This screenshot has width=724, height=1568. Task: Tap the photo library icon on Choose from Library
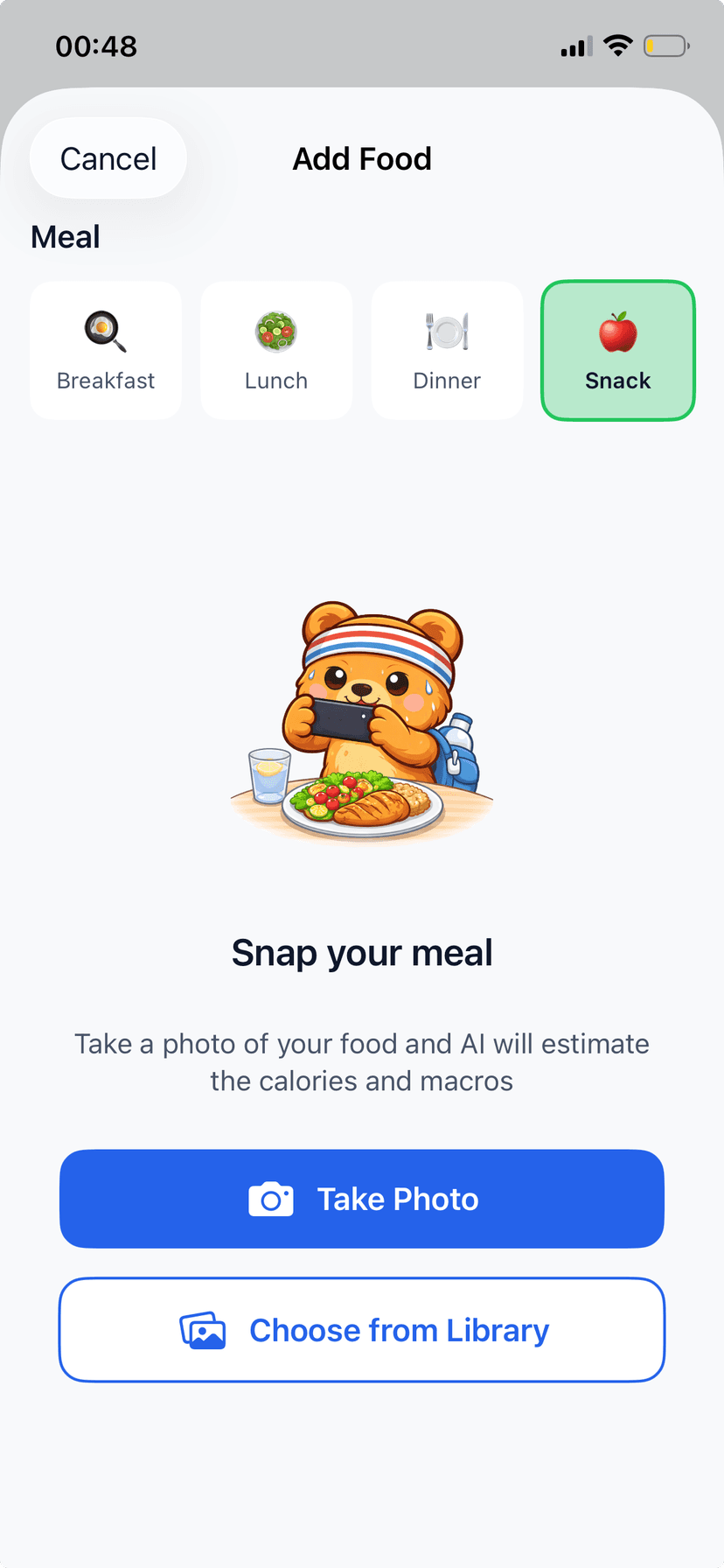point(205,1329)
